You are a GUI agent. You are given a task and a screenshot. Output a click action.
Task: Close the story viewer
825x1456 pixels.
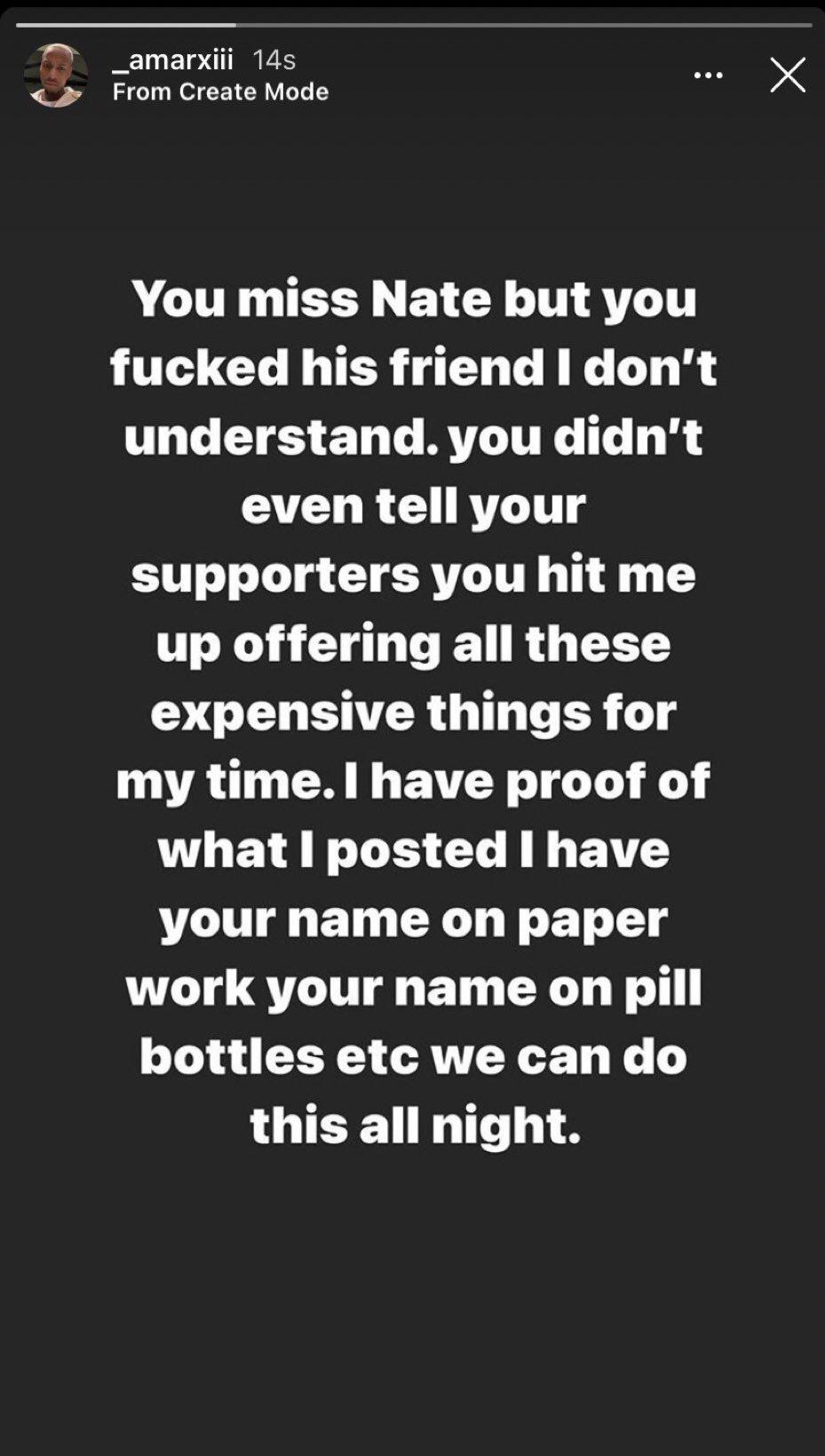787,76
